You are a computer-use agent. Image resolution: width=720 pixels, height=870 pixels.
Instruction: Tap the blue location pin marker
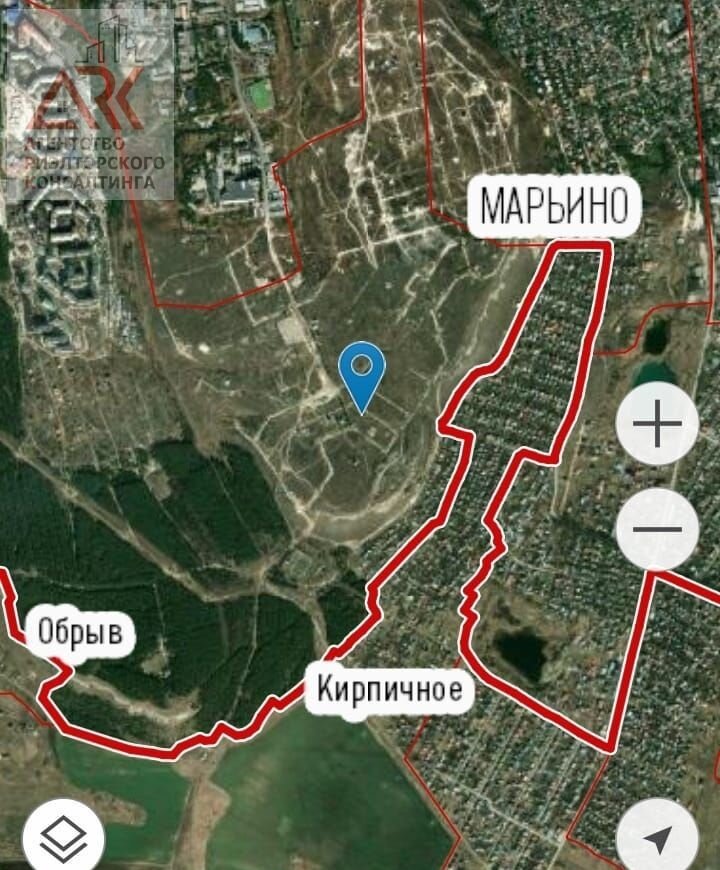[362, 374]
